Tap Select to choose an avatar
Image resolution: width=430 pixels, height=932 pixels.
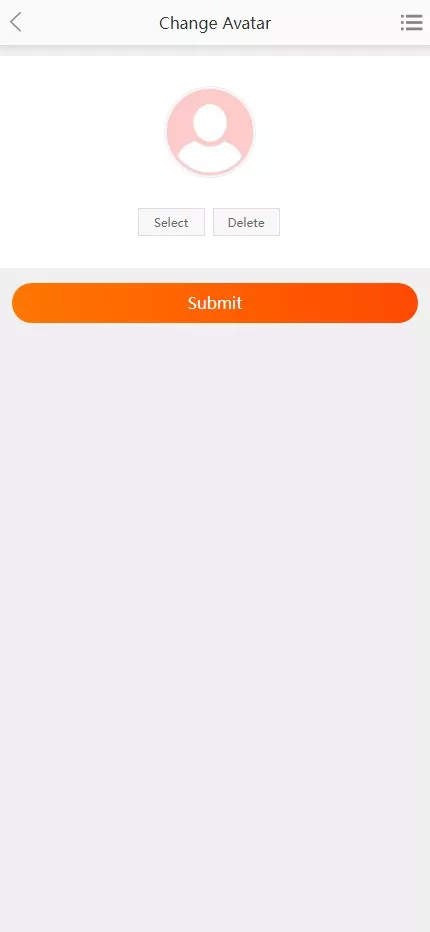[x=171, y=222]
